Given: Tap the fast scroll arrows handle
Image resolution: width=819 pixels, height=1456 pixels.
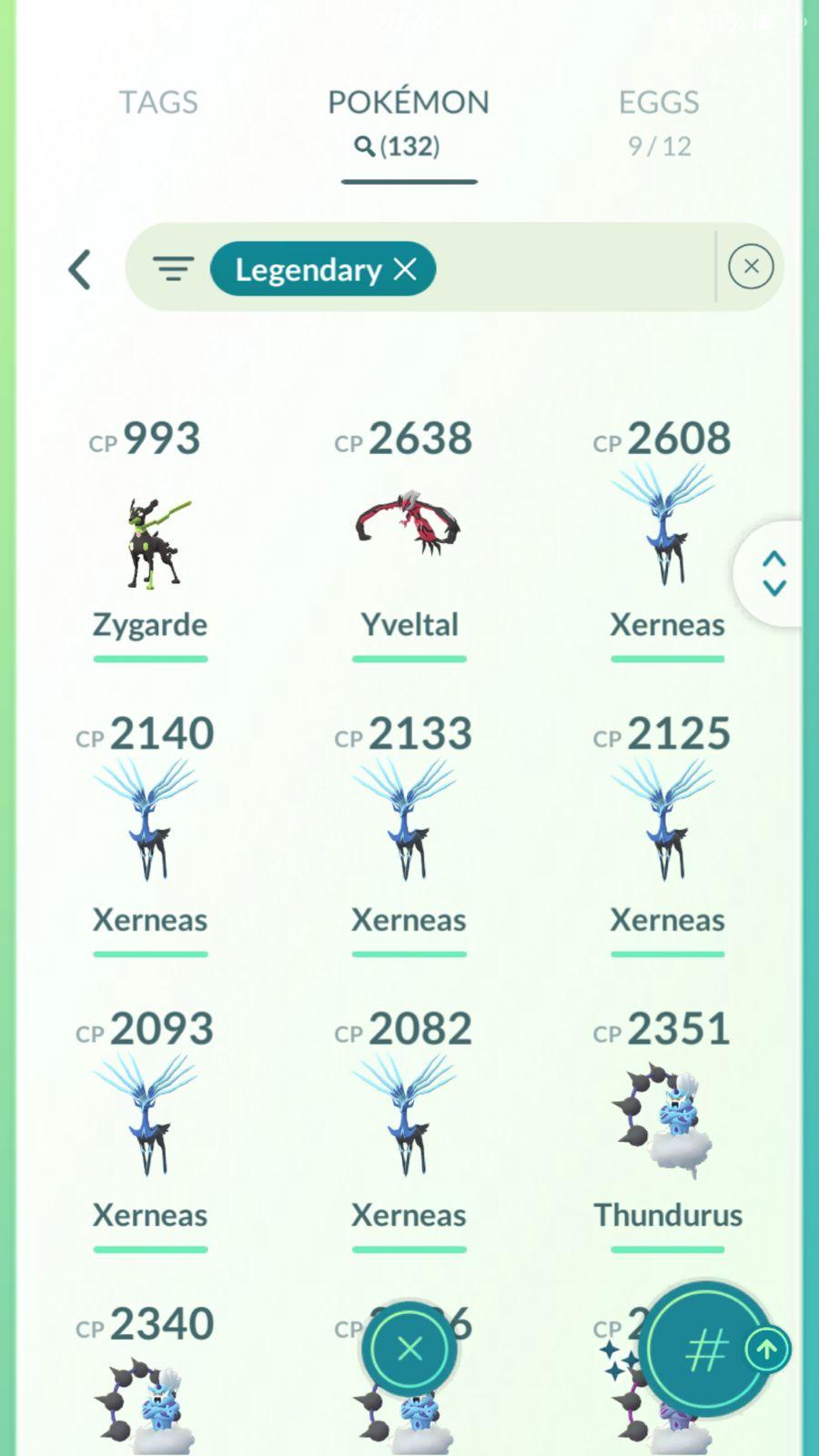Looking at the screenshot, I should click(773, 573).
